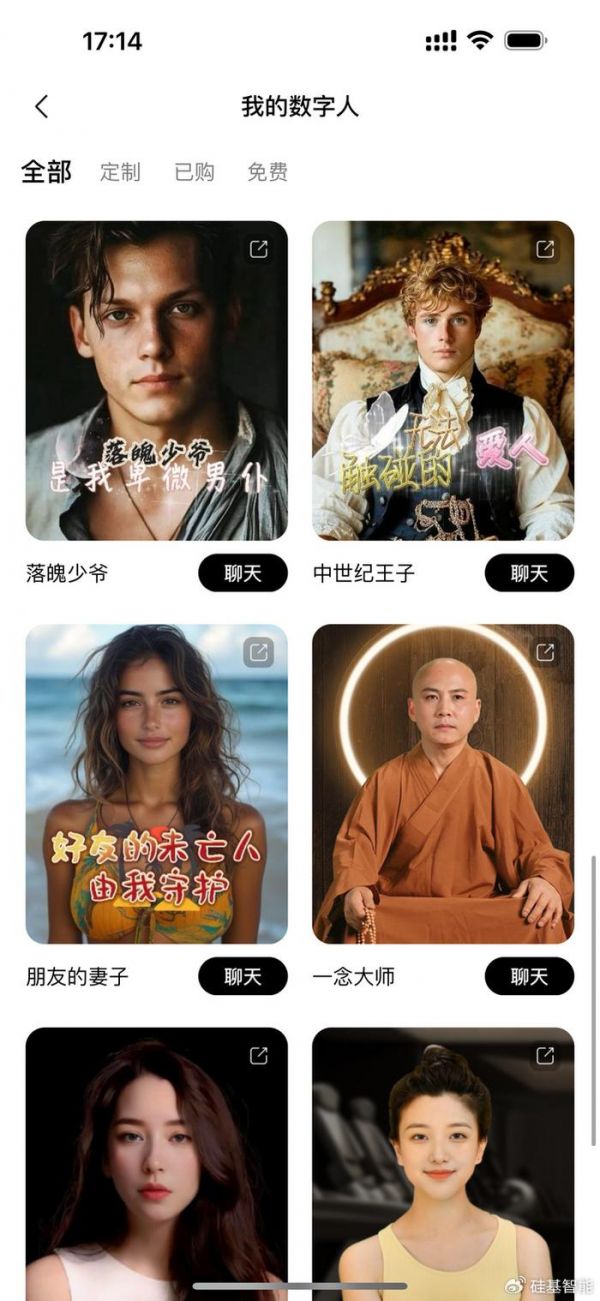Tap 聊天 next to 朋友的妻子
600x1301 pixels.
click(x=243, y=977)
